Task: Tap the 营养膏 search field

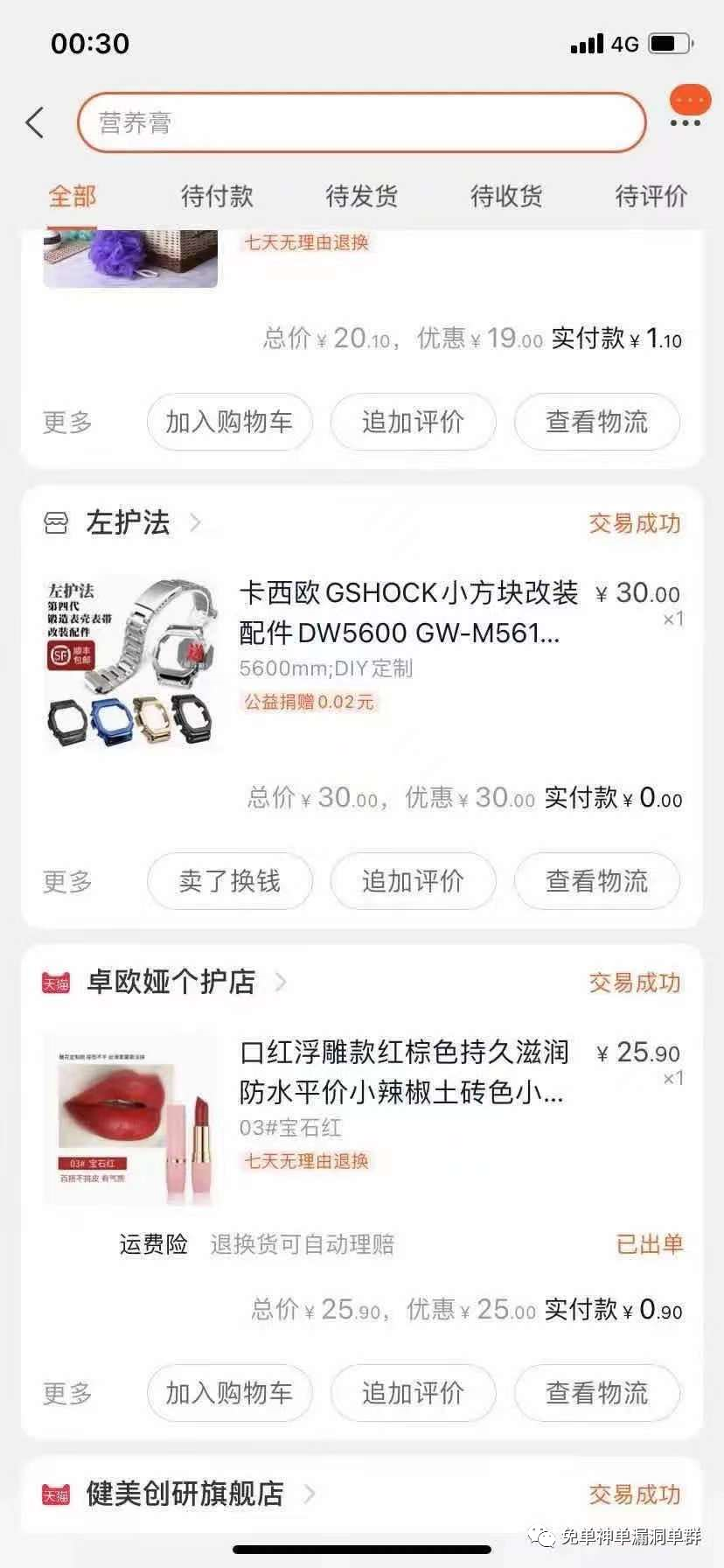Action: click(361, 123)
